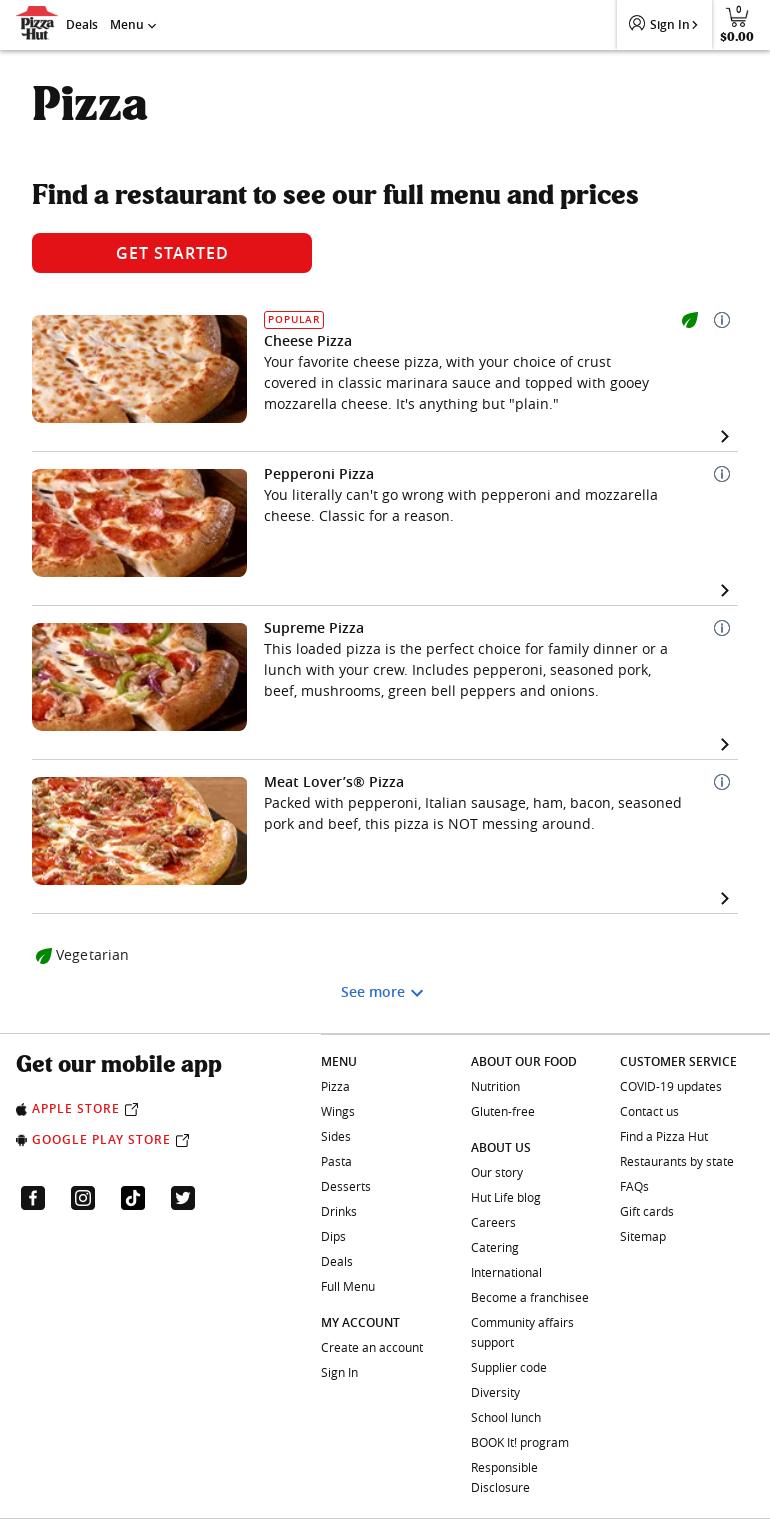Expand See more pizzas
The width and height of the screenshot is (770, 1539).
pos(383,991)
